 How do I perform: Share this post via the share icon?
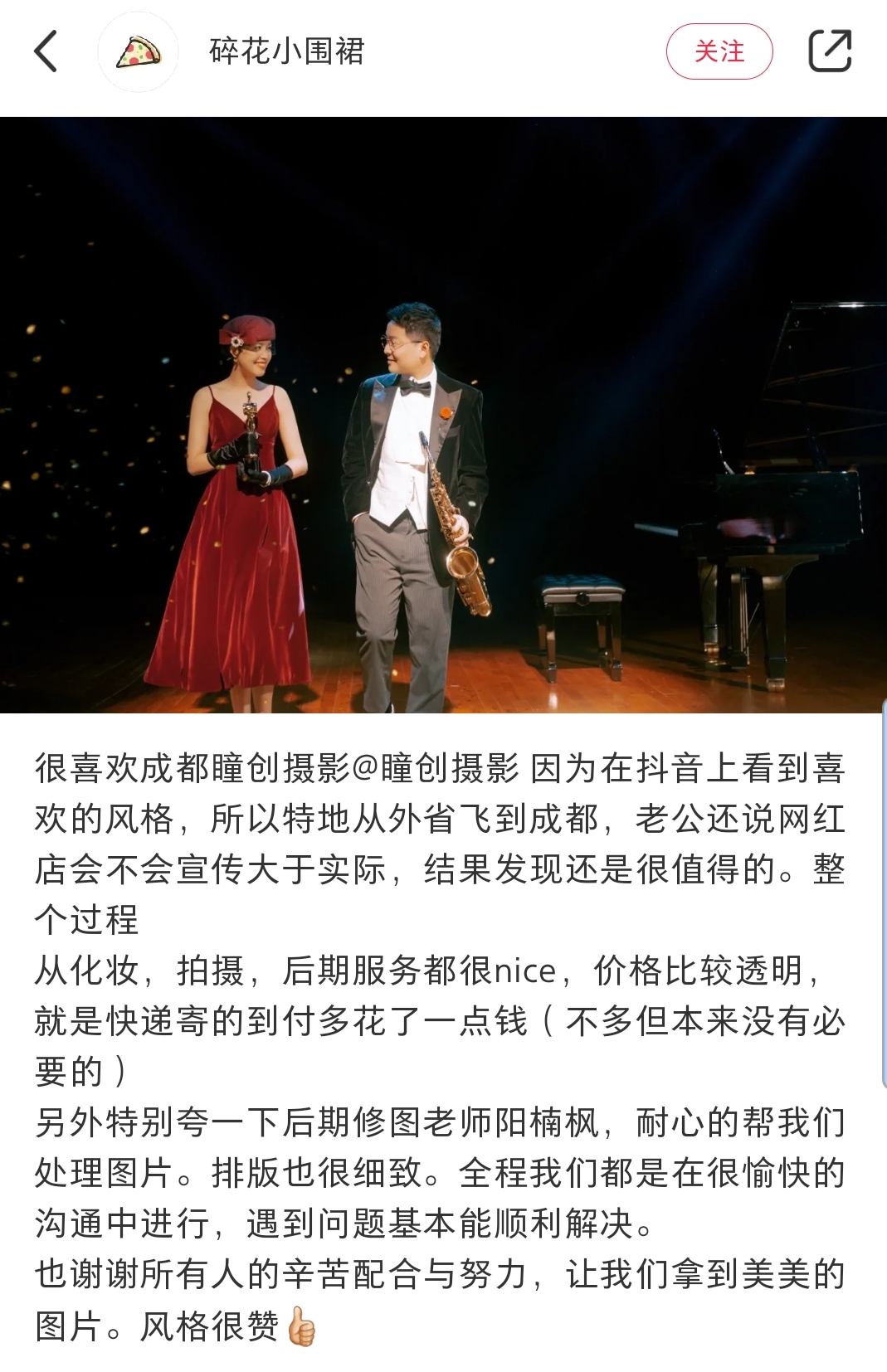[x=829, y=51]
